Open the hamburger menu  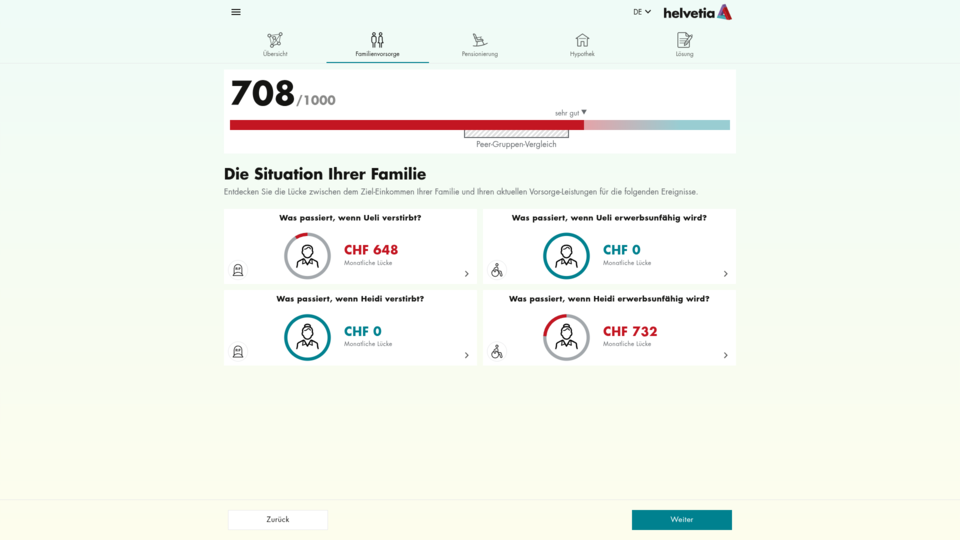[x=236, y=12]
